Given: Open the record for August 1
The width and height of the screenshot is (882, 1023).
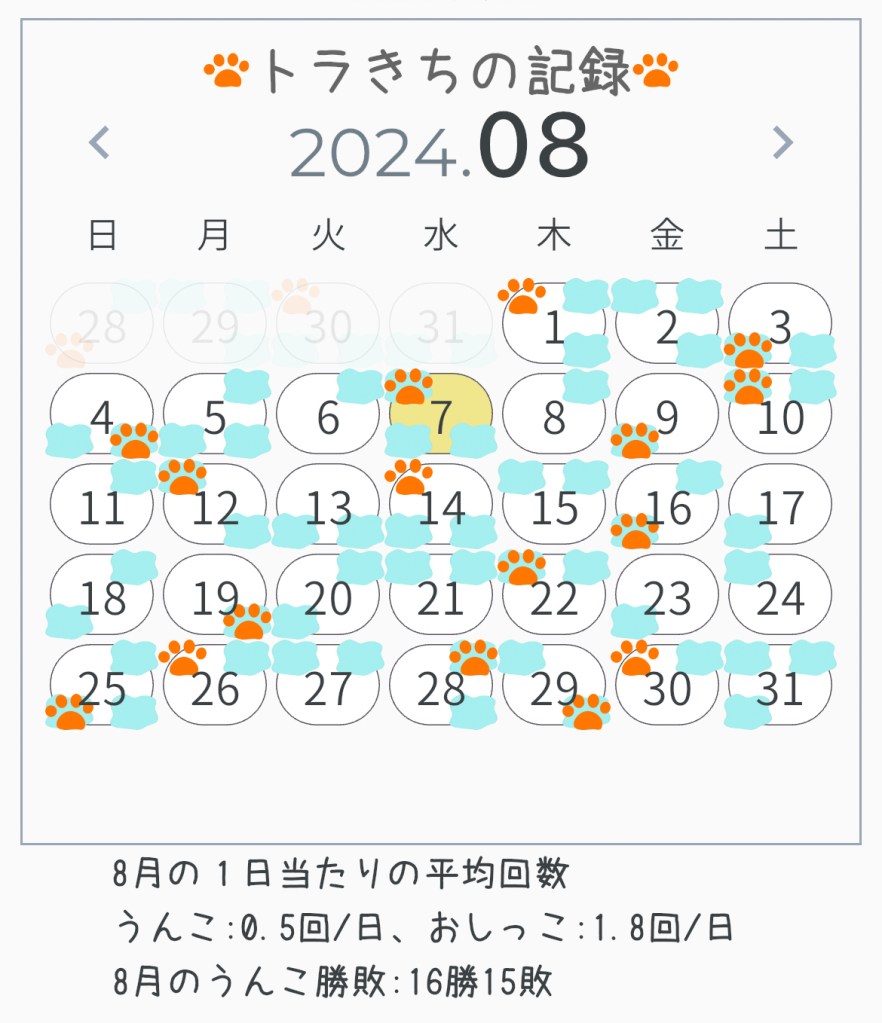Looking at the screenshot, I should point(554,327).
